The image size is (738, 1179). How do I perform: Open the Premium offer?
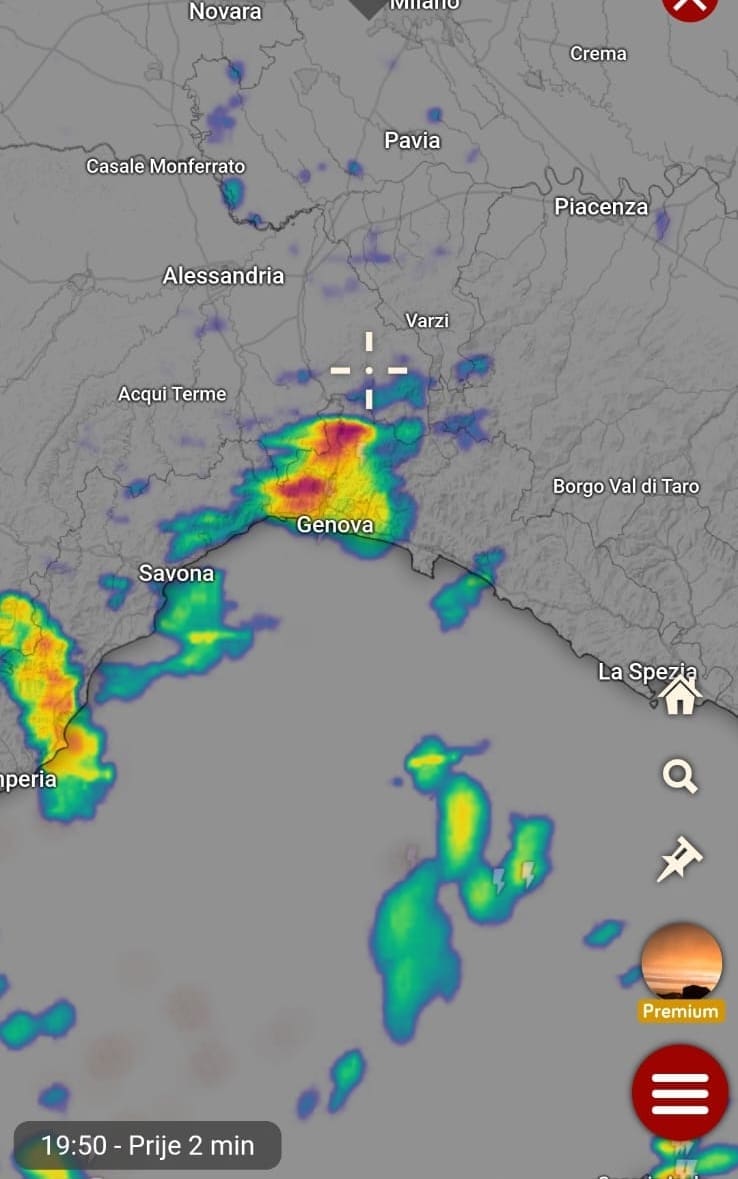point(681,972)
